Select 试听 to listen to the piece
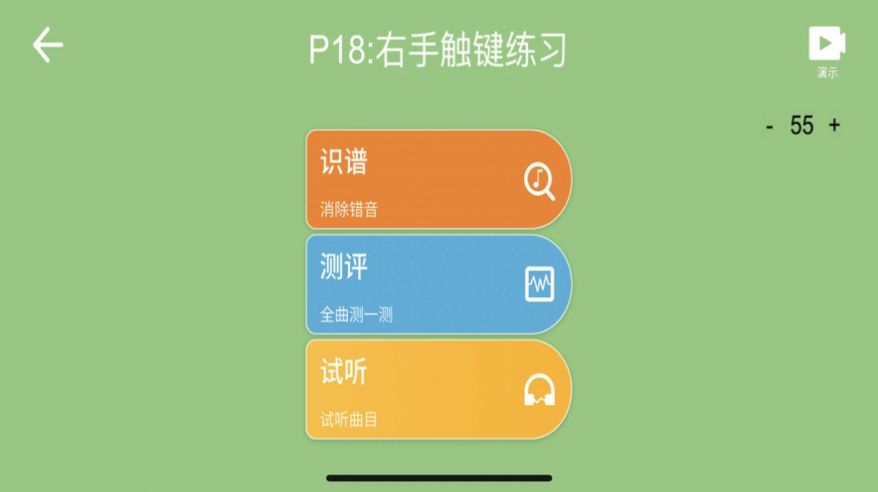 (437, 390)
